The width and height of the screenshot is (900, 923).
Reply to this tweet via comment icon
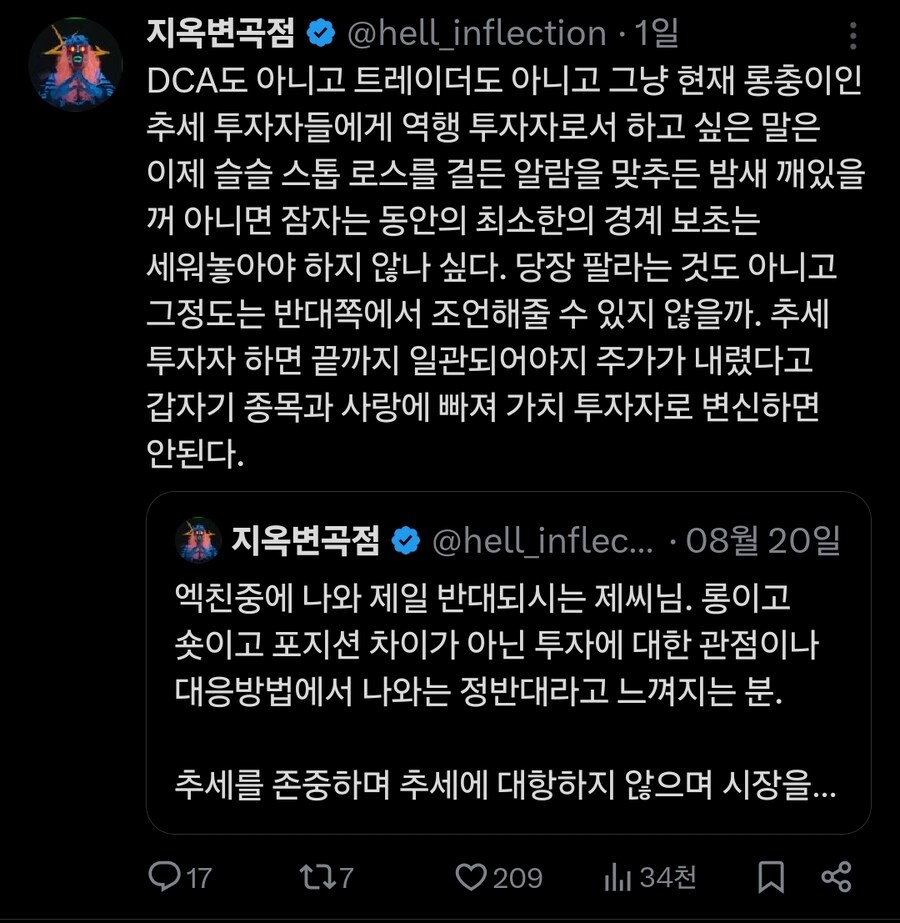click(x=164, y=877)
